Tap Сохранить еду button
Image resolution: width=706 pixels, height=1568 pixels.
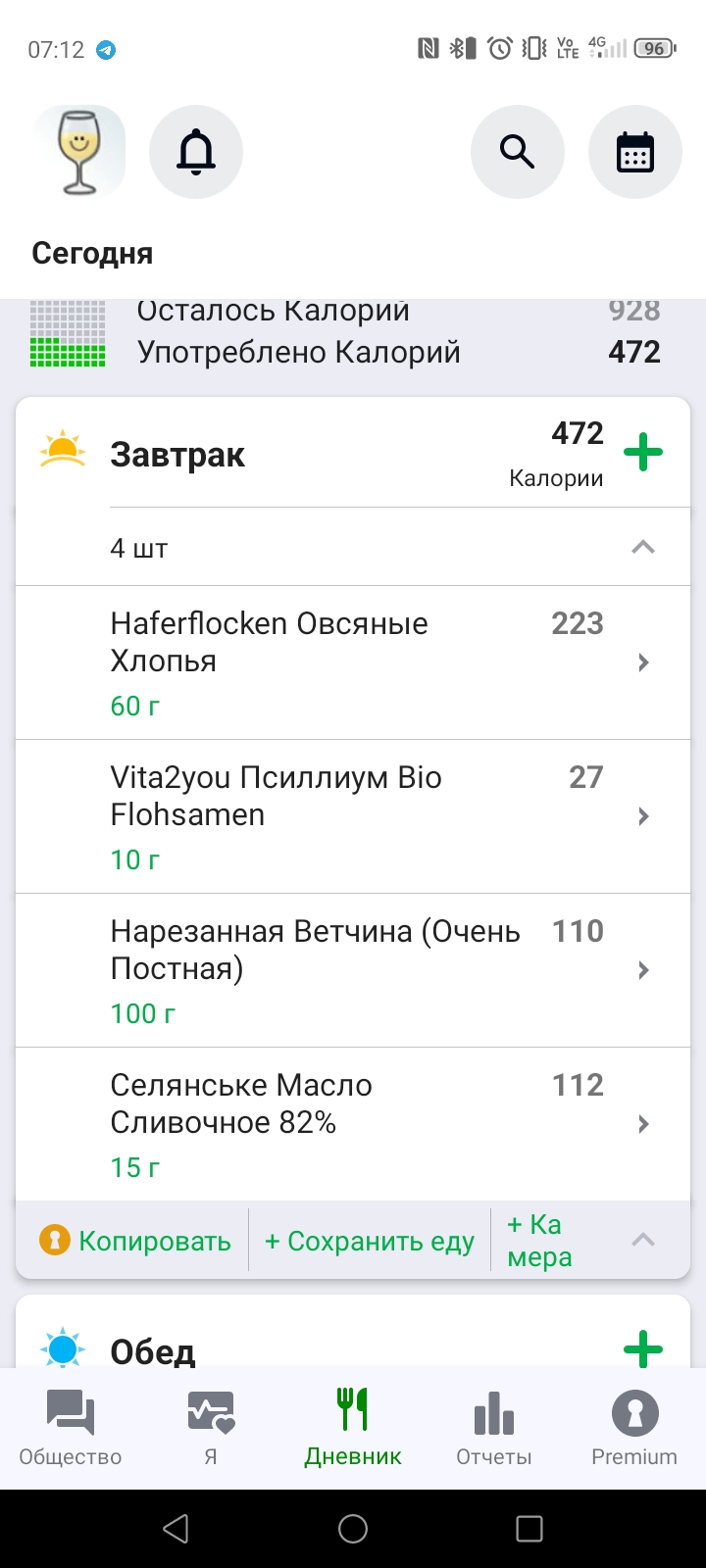pyautogui.click(x=370, y=1241)
